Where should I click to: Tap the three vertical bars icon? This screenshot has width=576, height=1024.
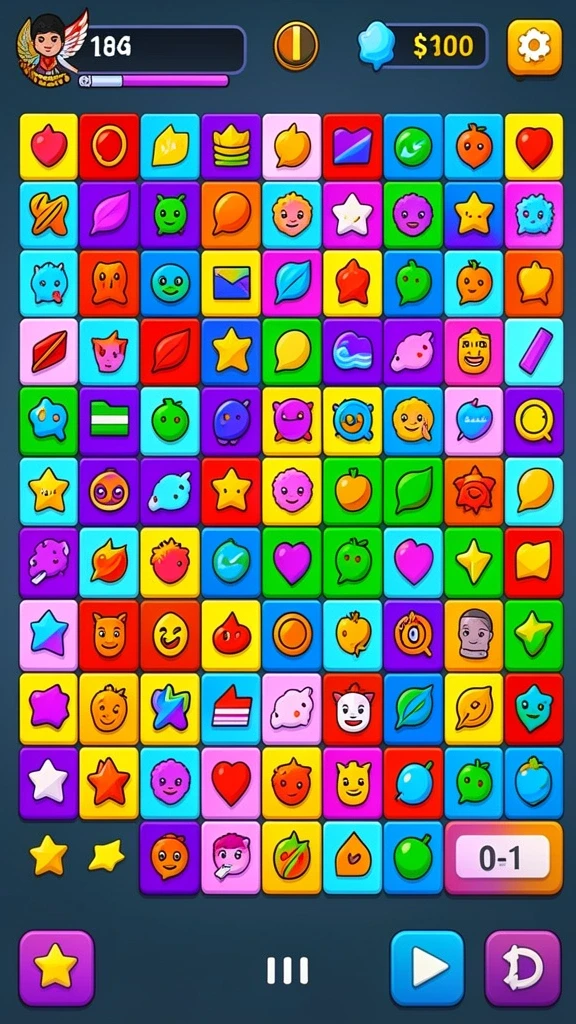pos(287,970)
